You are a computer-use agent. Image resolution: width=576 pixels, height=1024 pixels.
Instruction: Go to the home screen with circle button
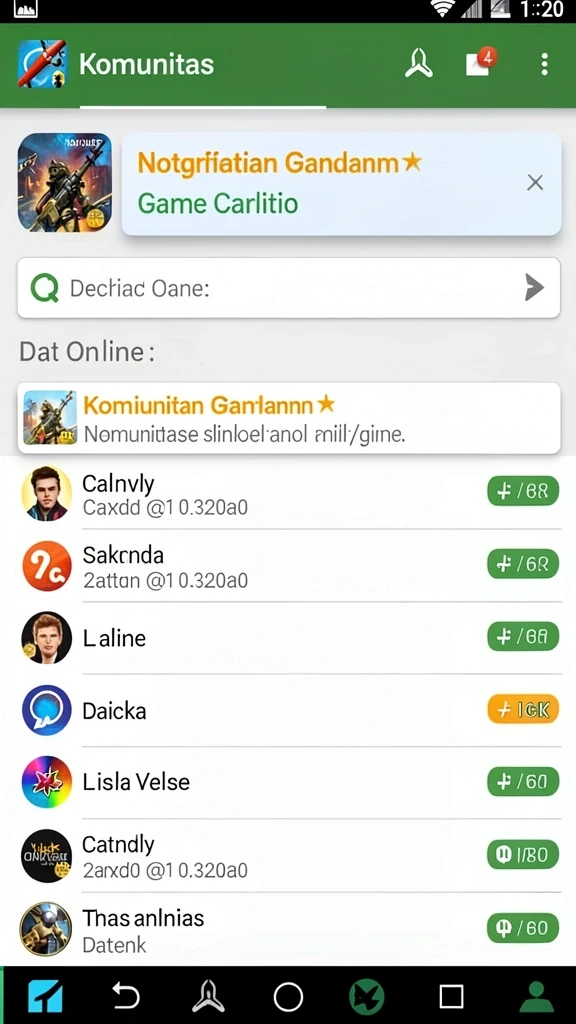[x=288, y=997]
